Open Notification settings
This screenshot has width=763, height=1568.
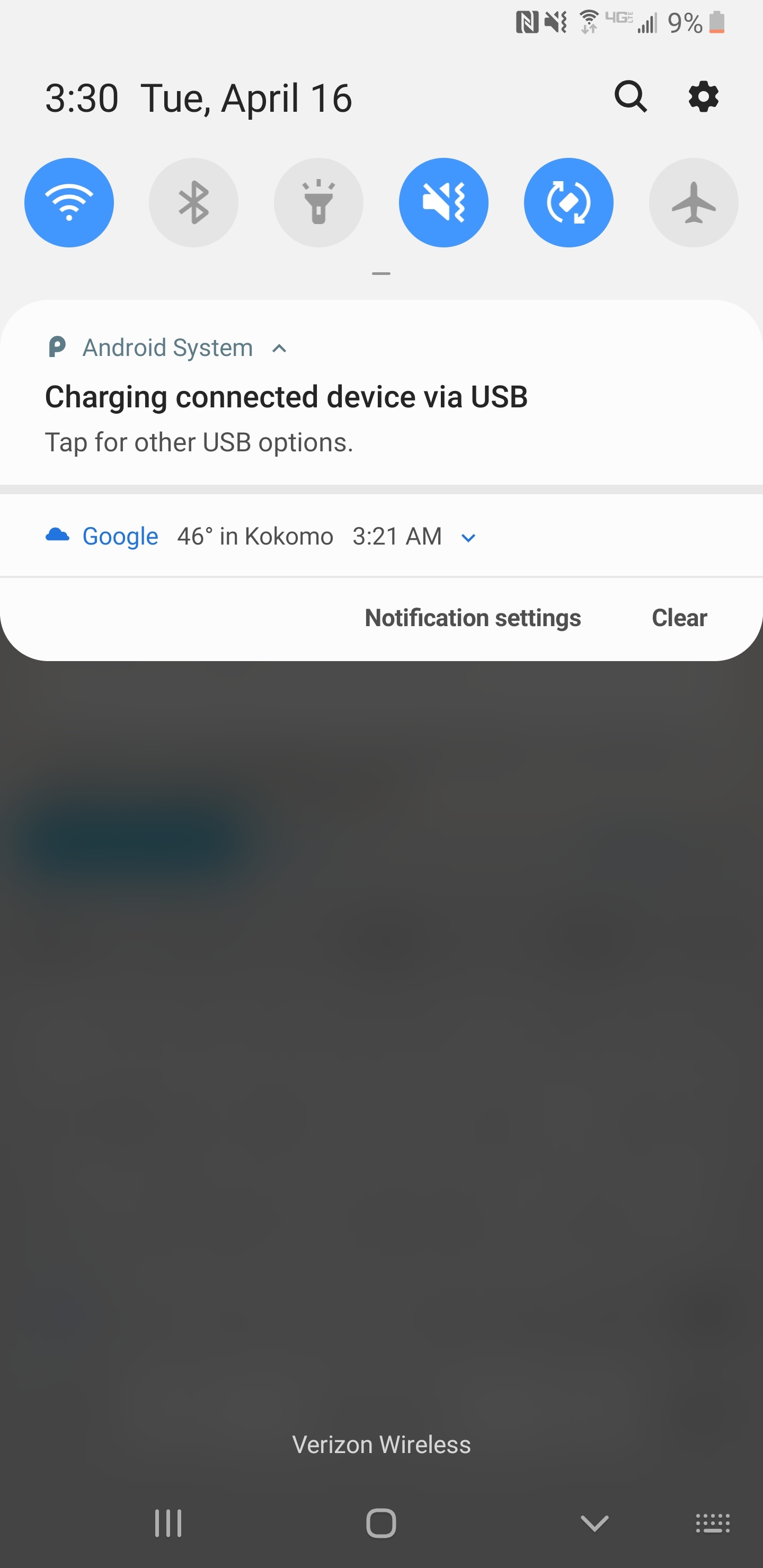[x=473, y=618]
